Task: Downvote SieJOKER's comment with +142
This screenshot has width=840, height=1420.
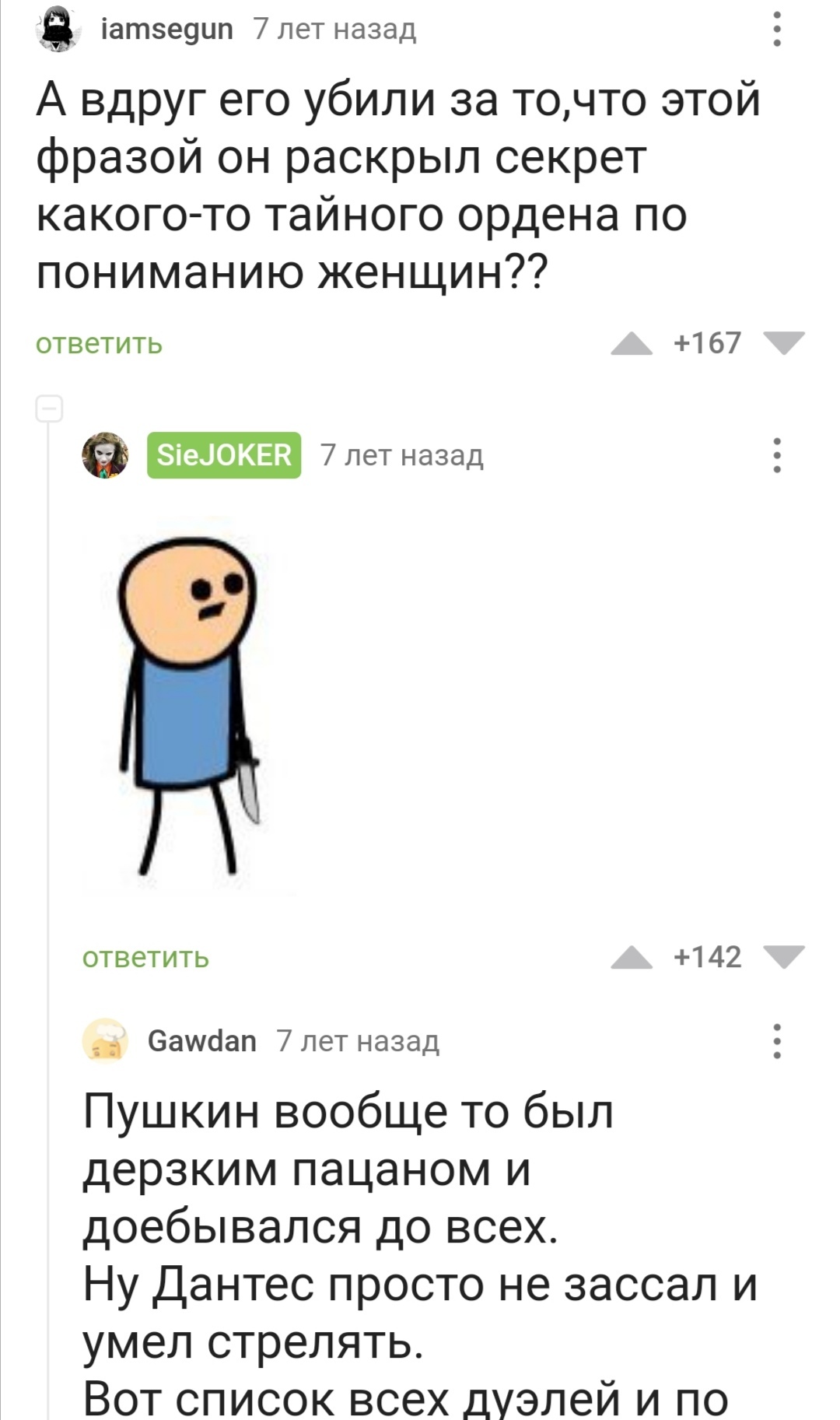Action: [x=784, y=957]
